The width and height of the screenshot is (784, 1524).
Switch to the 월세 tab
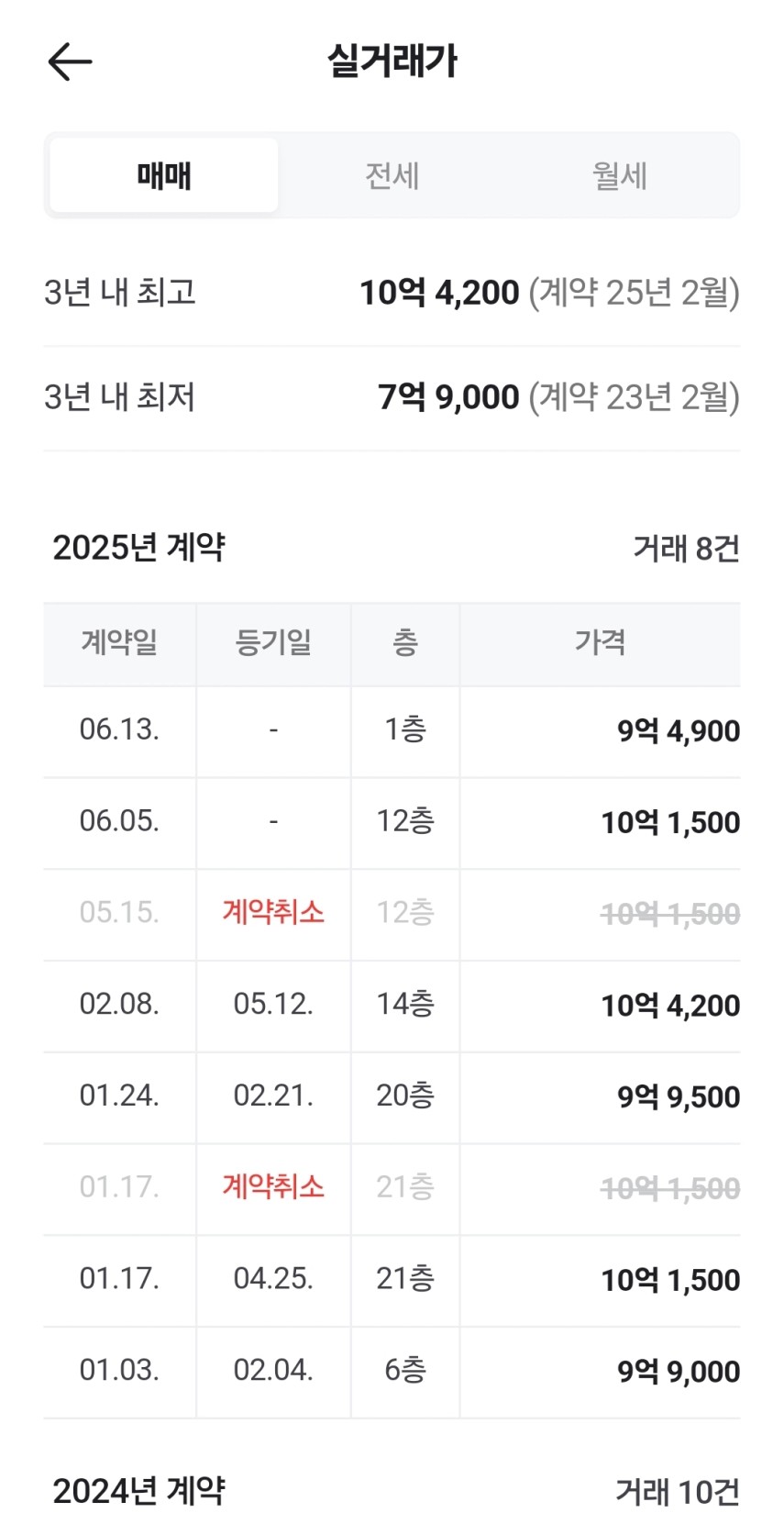pos(620,175)
